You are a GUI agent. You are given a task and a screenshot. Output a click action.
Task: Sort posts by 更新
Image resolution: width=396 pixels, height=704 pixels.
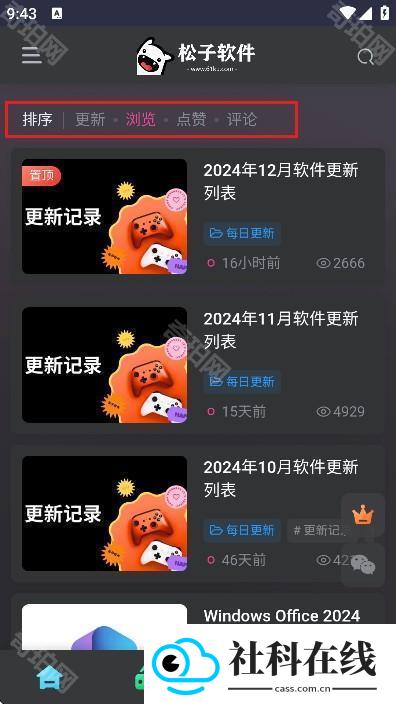pyautogui.click(x=90, y=119)
